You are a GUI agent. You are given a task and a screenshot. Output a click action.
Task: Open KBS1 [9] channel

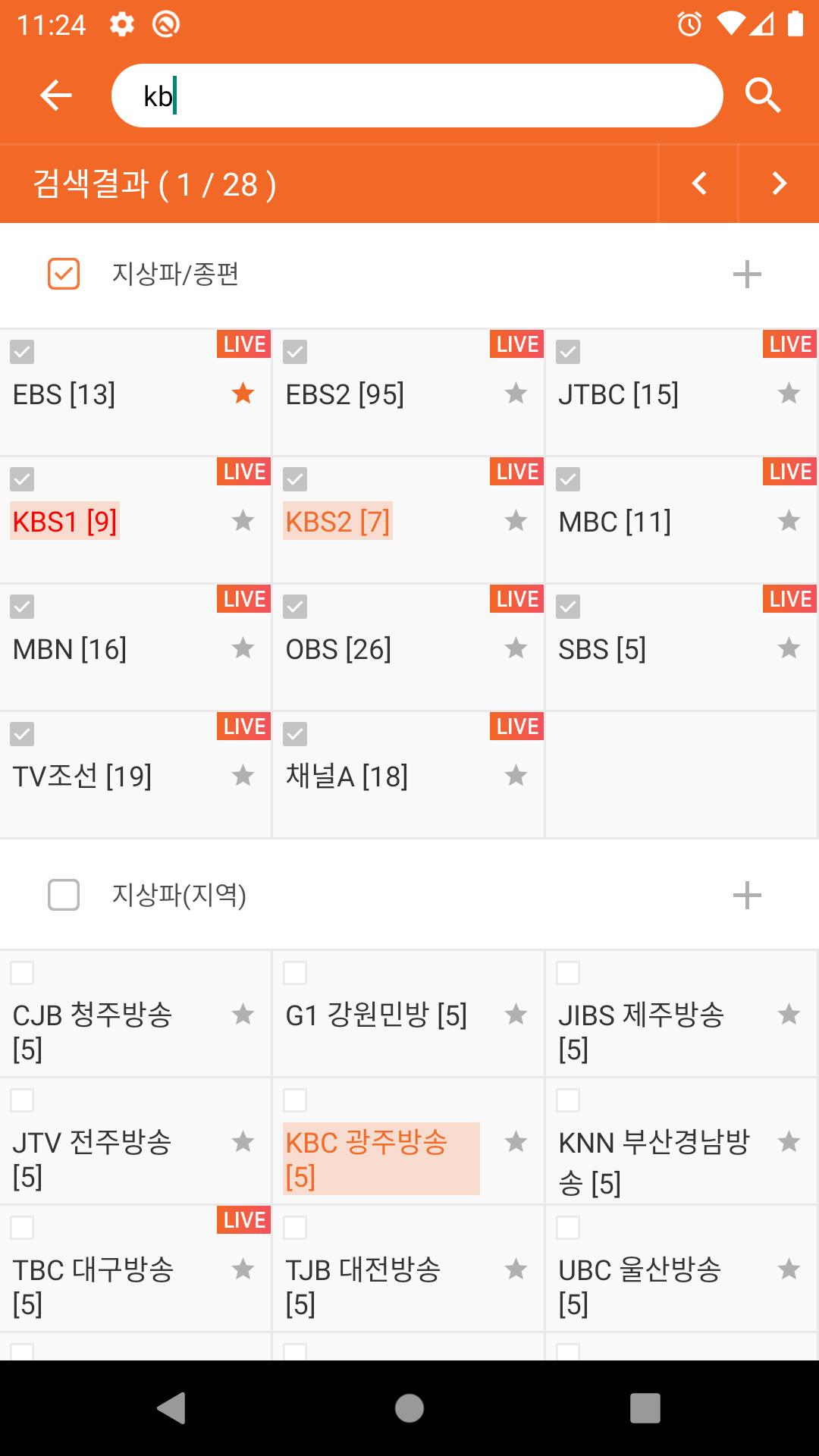point(64,522)
